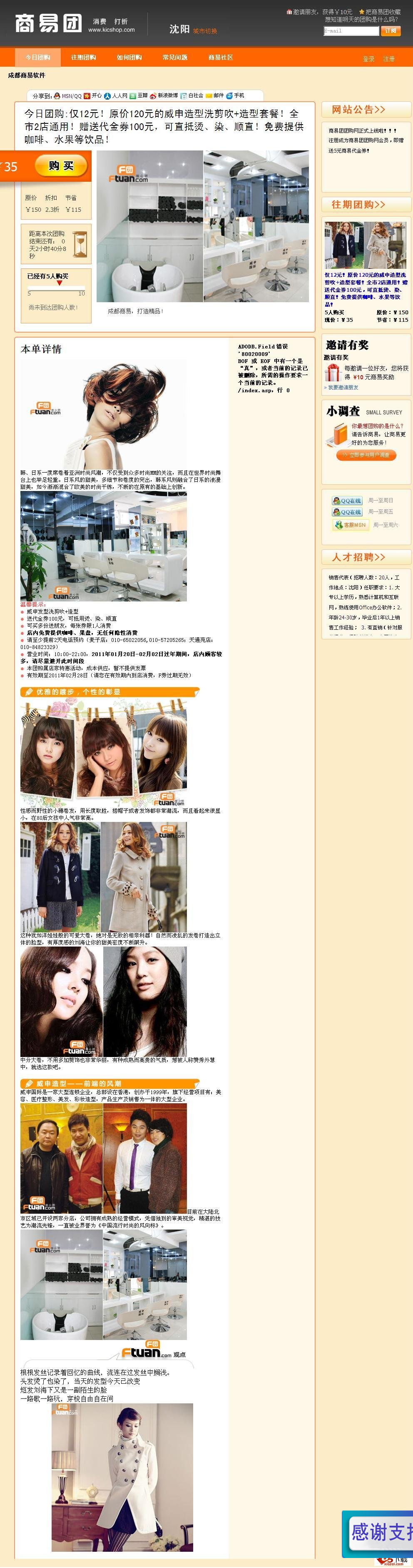Image resolution: width=413 pixels, height=1568 pixels.
Task: Switch to the 今日团购 tab
Action: 38,57
